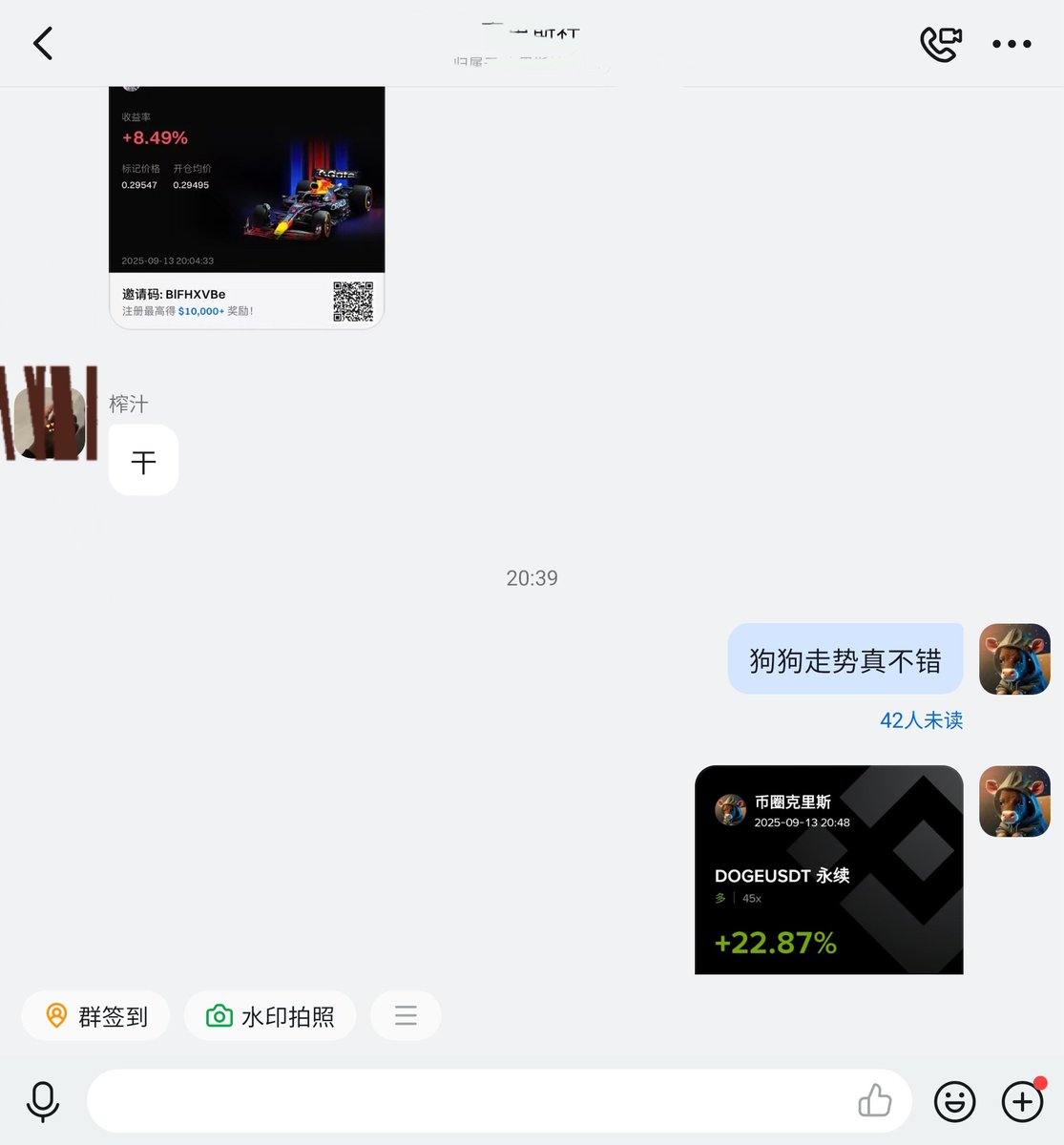1064x1145 pixels.
Task: Open 水印拍照 watermark camera
Action: (x=270, y=1016)
